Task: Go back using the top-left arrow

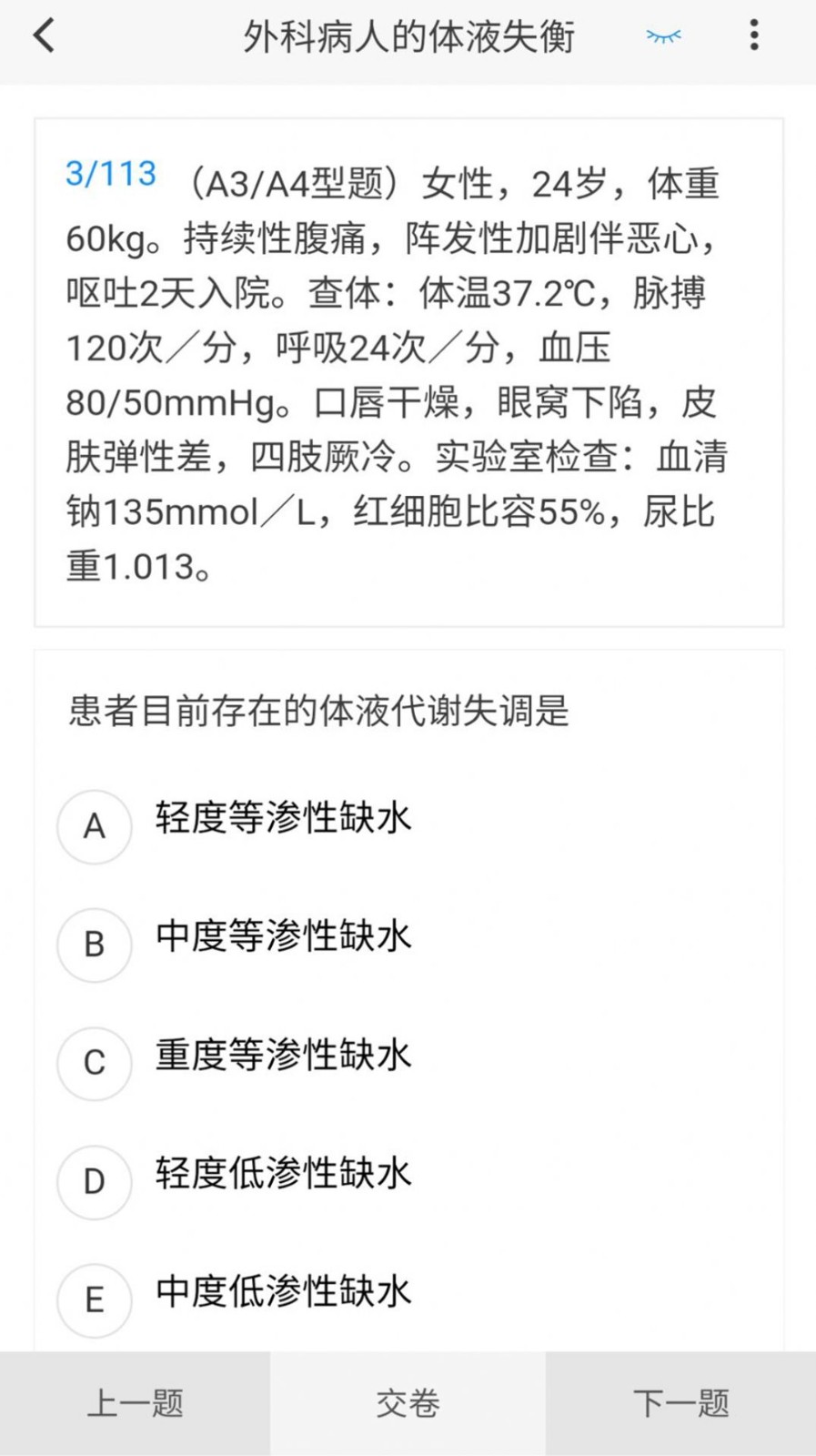Action: point(44,36)
